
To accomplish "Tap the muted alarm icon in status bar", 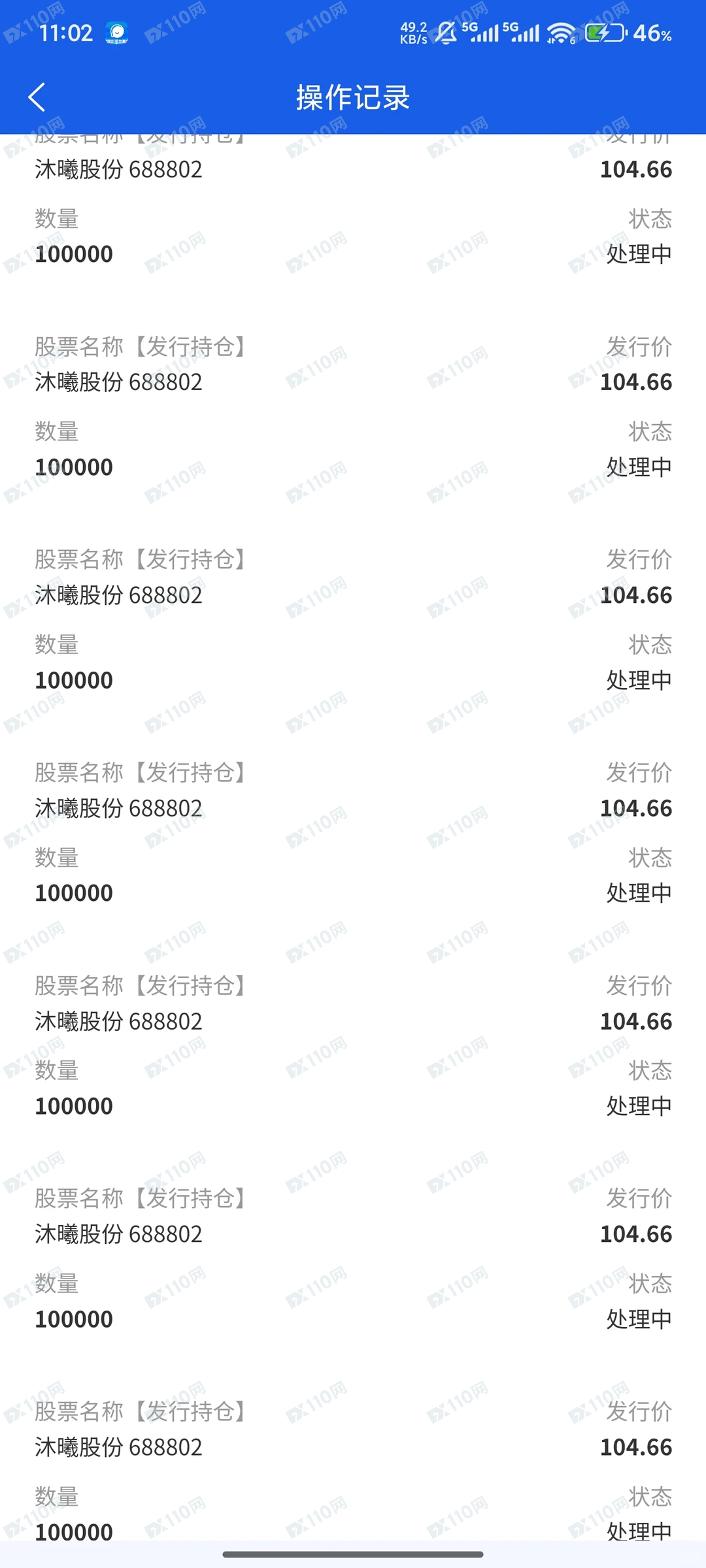I will point(446,33).
